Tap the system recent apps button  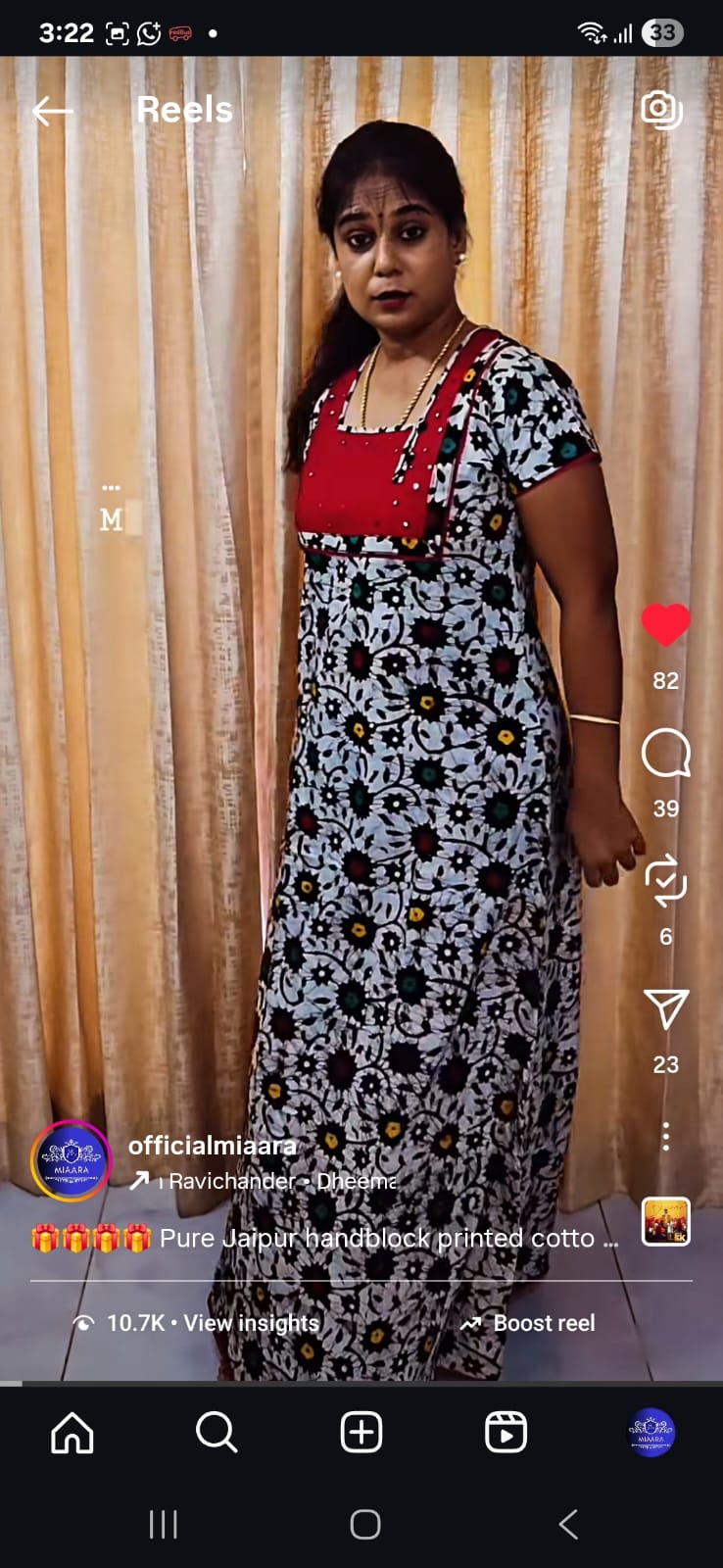click(163, 1525)
